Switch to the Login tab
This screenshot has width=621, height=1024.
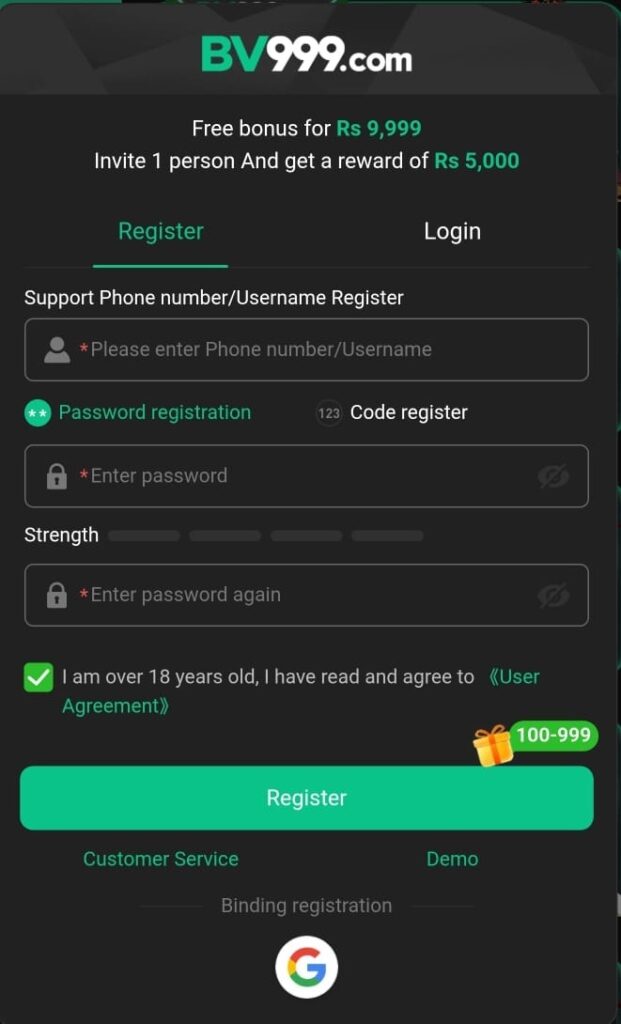point(452,231)
